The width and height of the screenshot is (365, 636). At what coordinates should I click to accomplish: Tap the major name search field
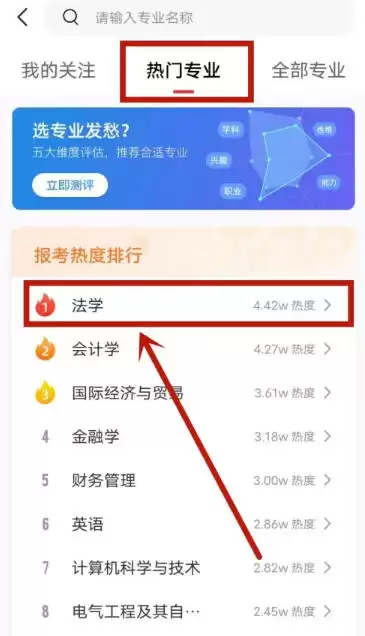coord(199,18)
